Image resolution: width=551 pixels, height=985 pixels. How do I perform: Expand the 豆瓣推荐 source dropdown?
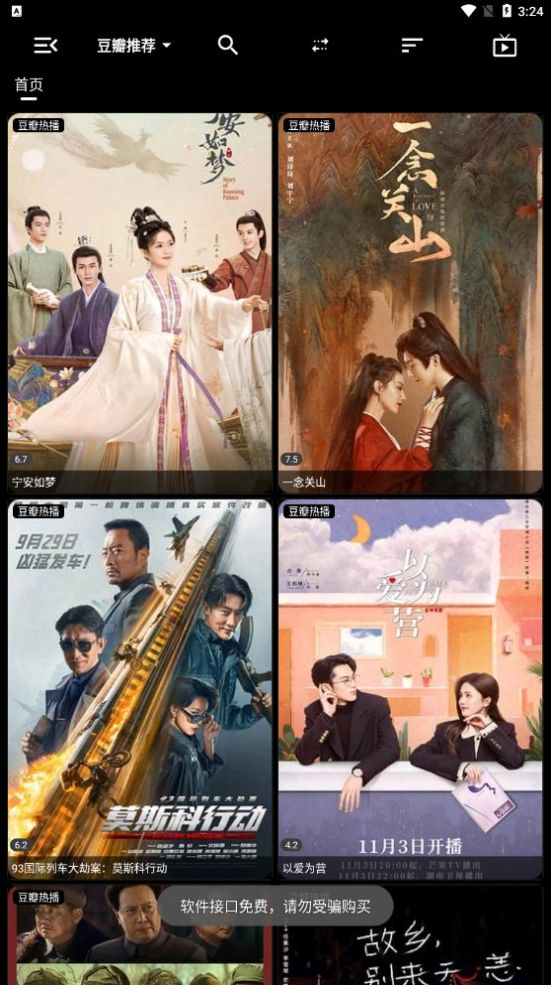click(134, 46)
